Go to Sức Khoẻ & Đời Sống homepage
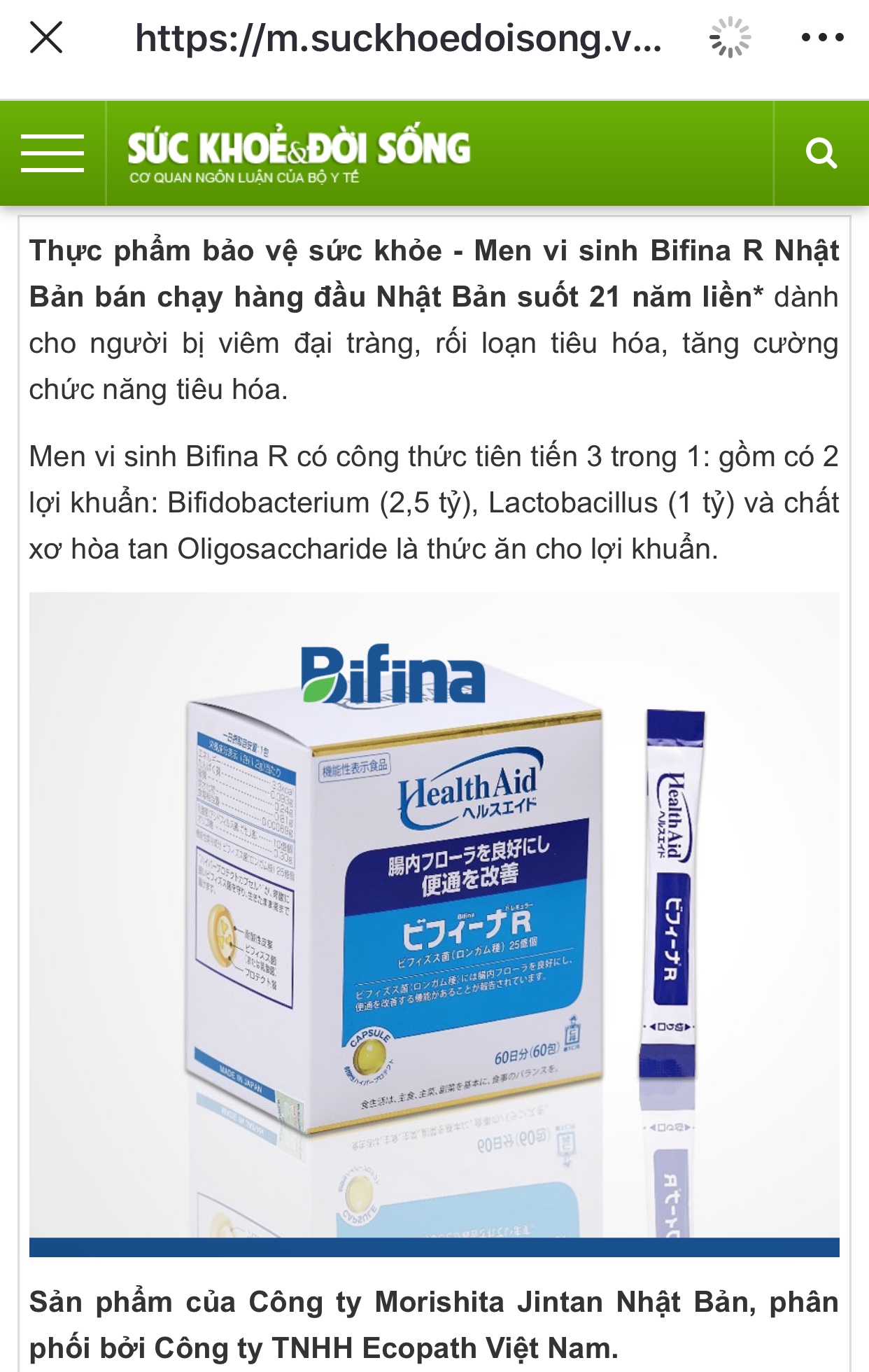869x1372 pixels. coord(299,155)
